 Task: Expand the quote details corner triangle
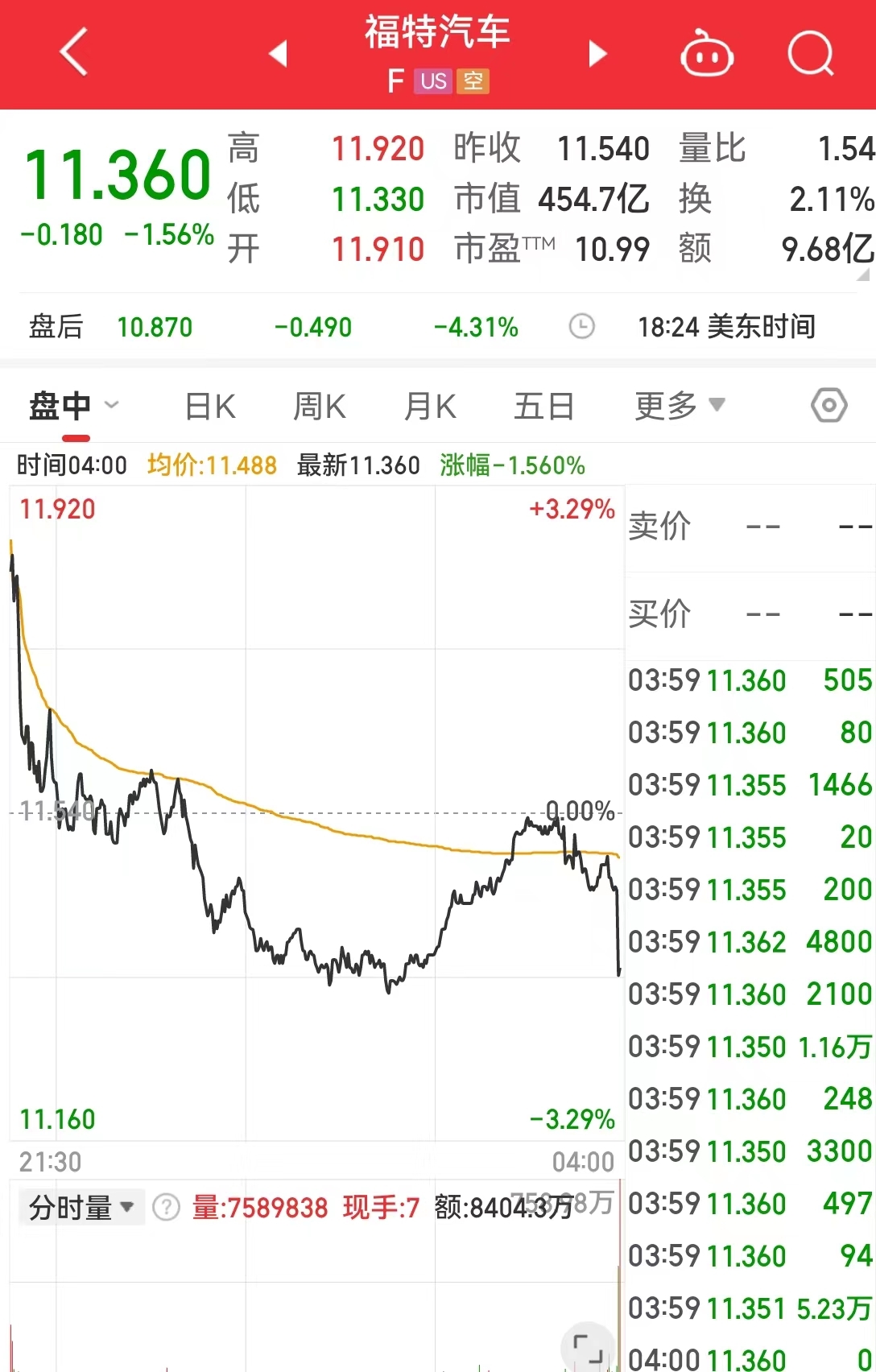pos(863,275)
